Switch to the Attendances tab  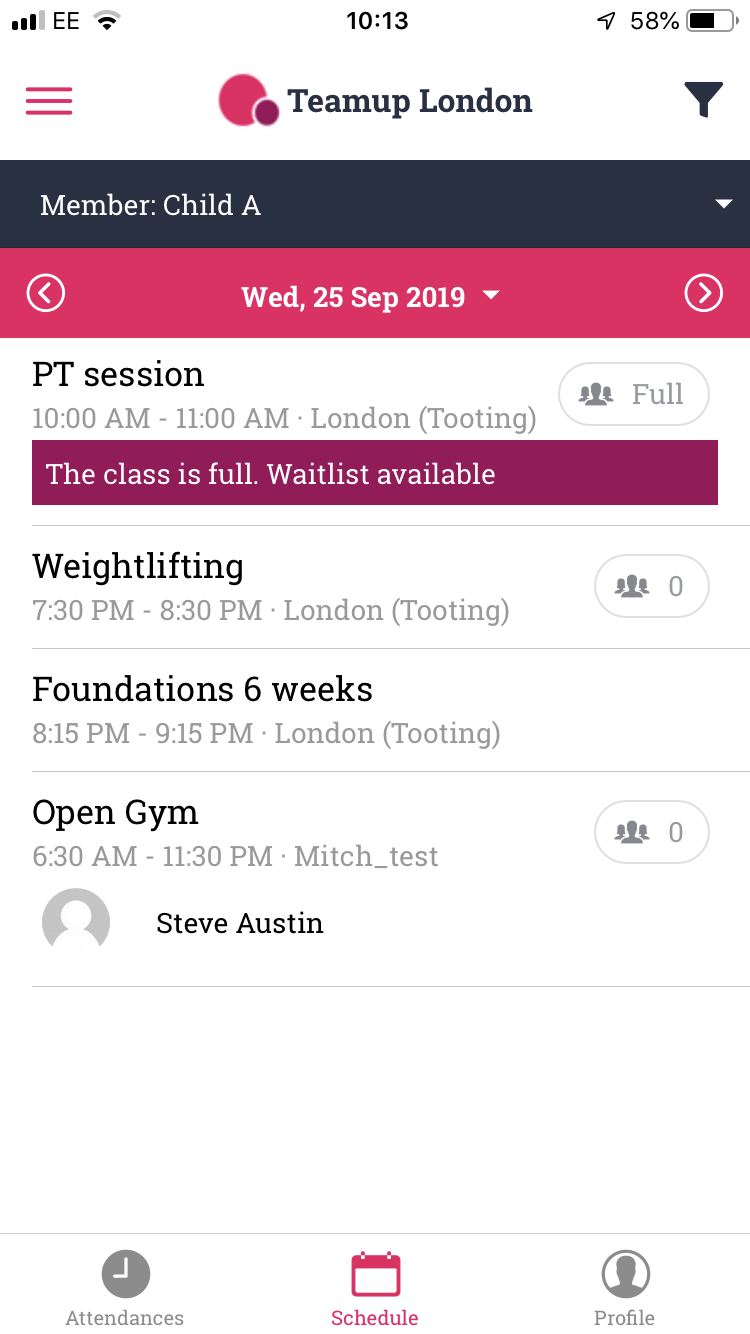click(x=125, y=1290)
